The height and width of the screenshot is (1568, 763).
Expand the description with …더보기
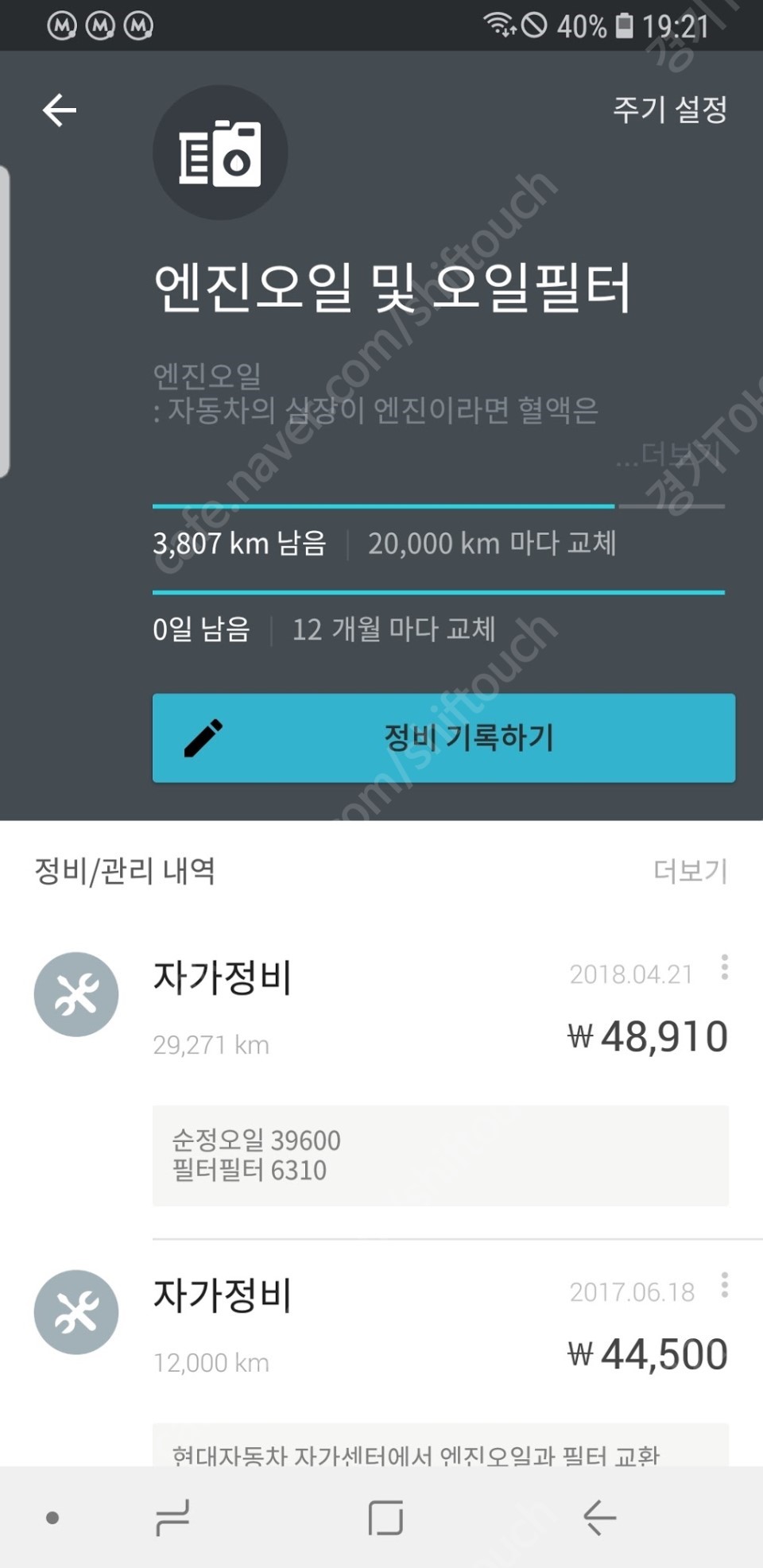click(x=670, y=455)
